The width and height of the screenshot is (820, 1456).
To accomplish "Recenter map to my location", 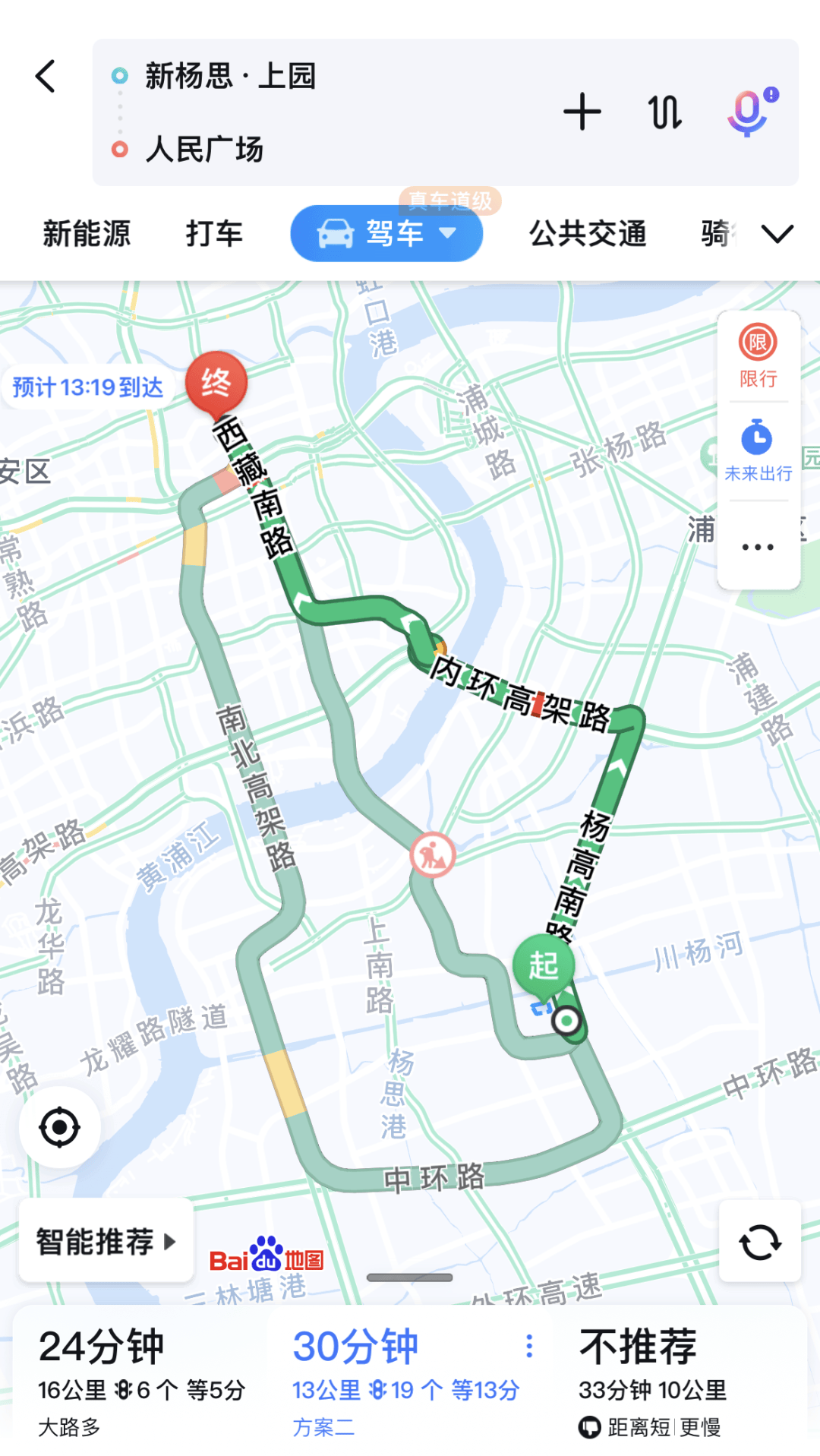I will [60, 1128].
